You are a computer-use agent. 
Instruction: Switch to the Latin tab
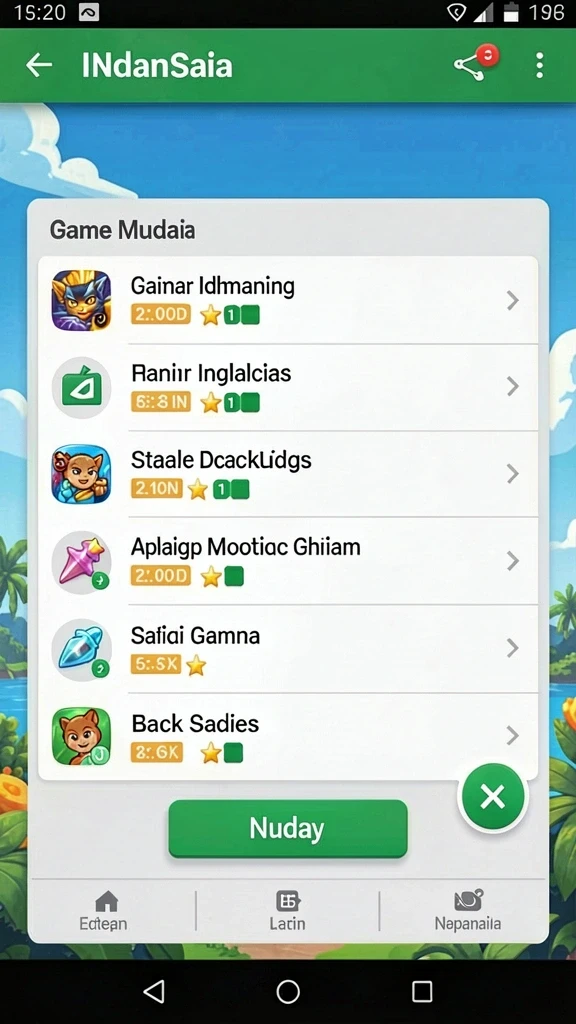coord(287,911)
